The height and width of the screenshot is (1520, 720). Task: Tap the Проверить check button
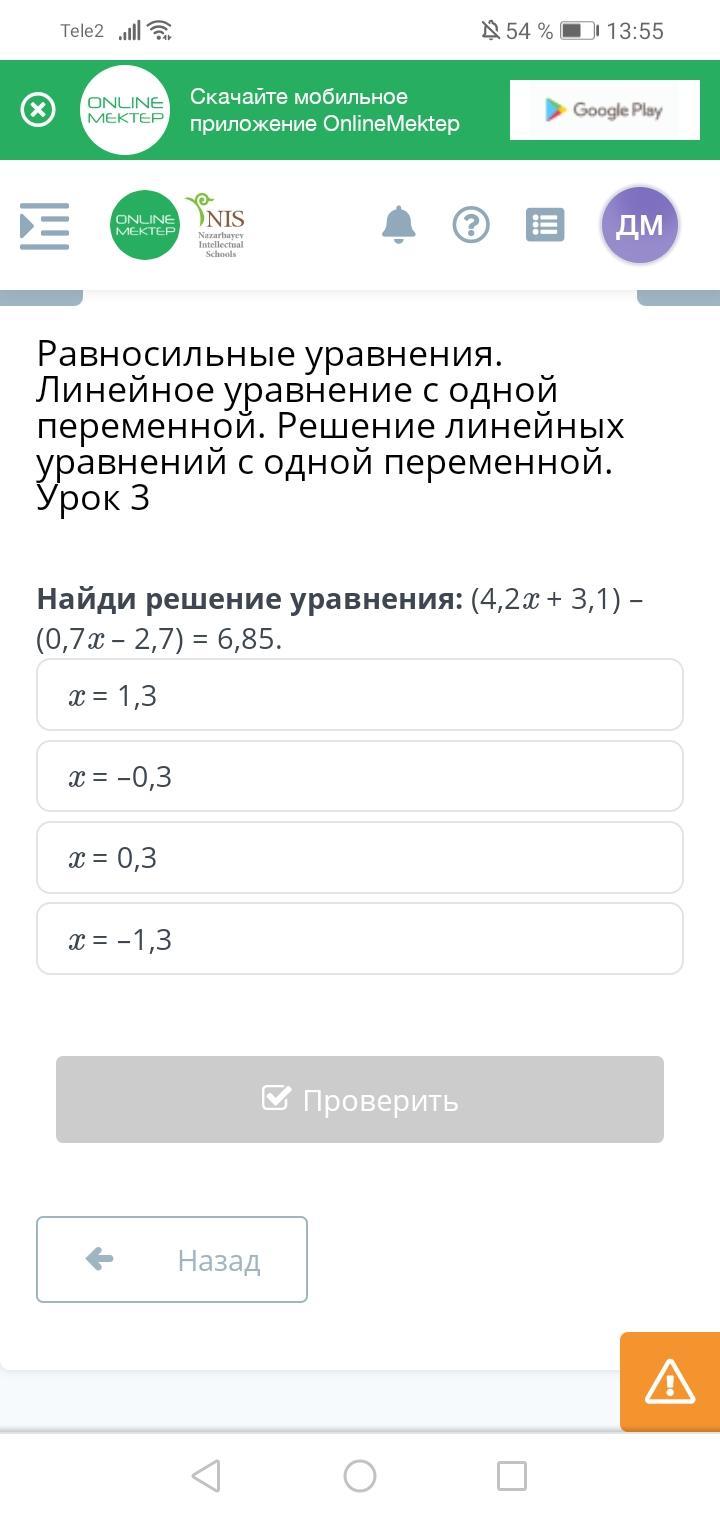click(360, 1099)
